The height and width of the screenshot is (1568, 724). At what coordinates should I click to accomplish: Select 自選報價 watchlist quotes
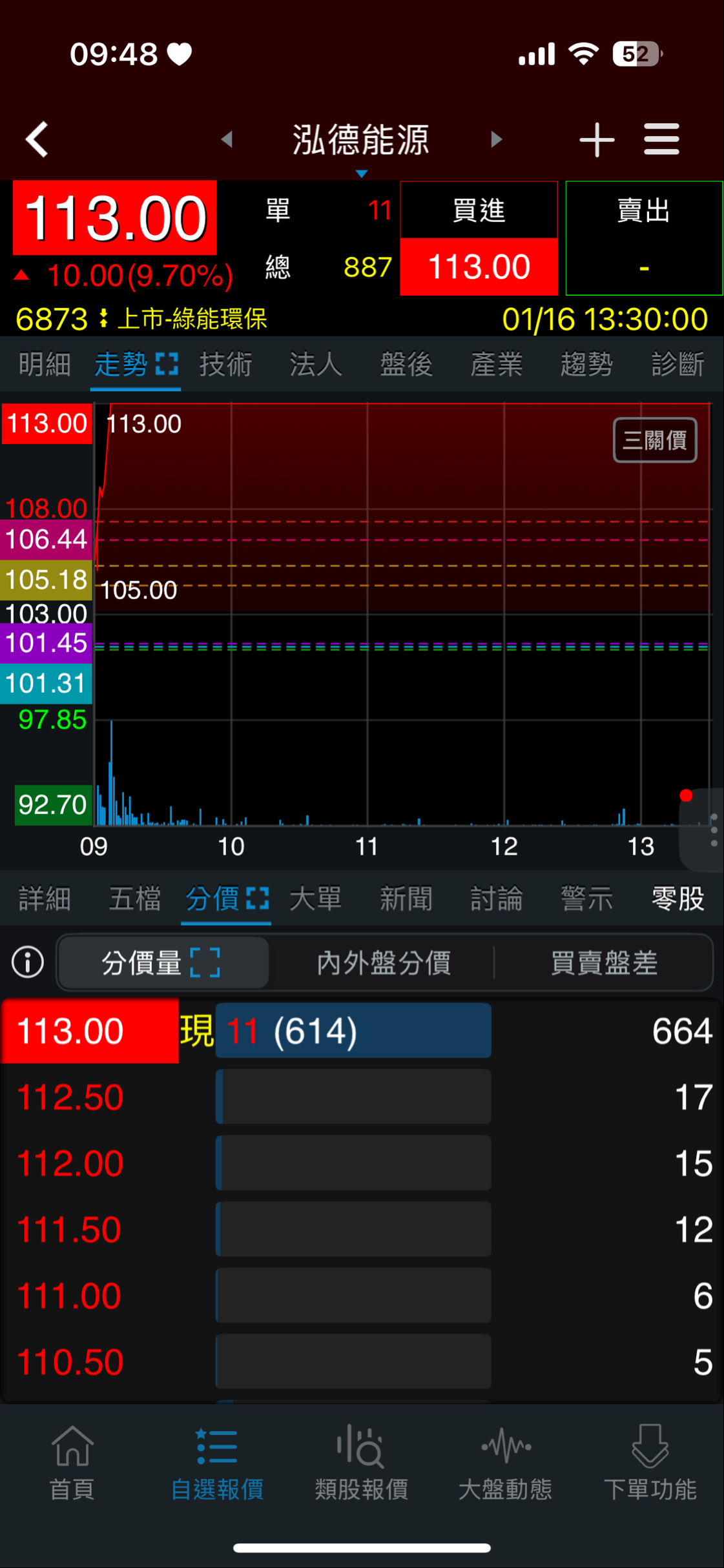pyautogui.click(x=216, y=1475)
